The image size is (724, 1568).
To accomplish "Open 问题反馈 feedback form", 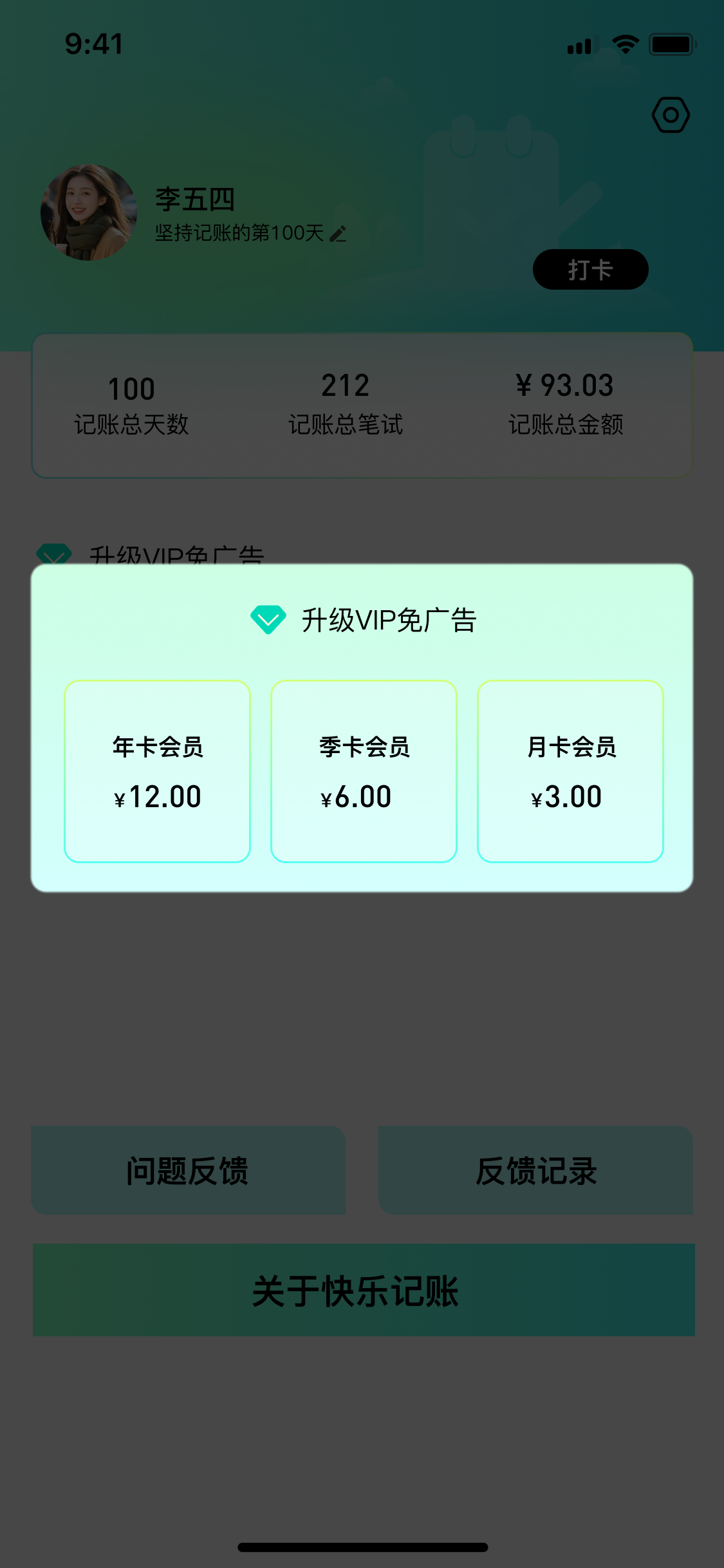I will (x=188, y=1170).
